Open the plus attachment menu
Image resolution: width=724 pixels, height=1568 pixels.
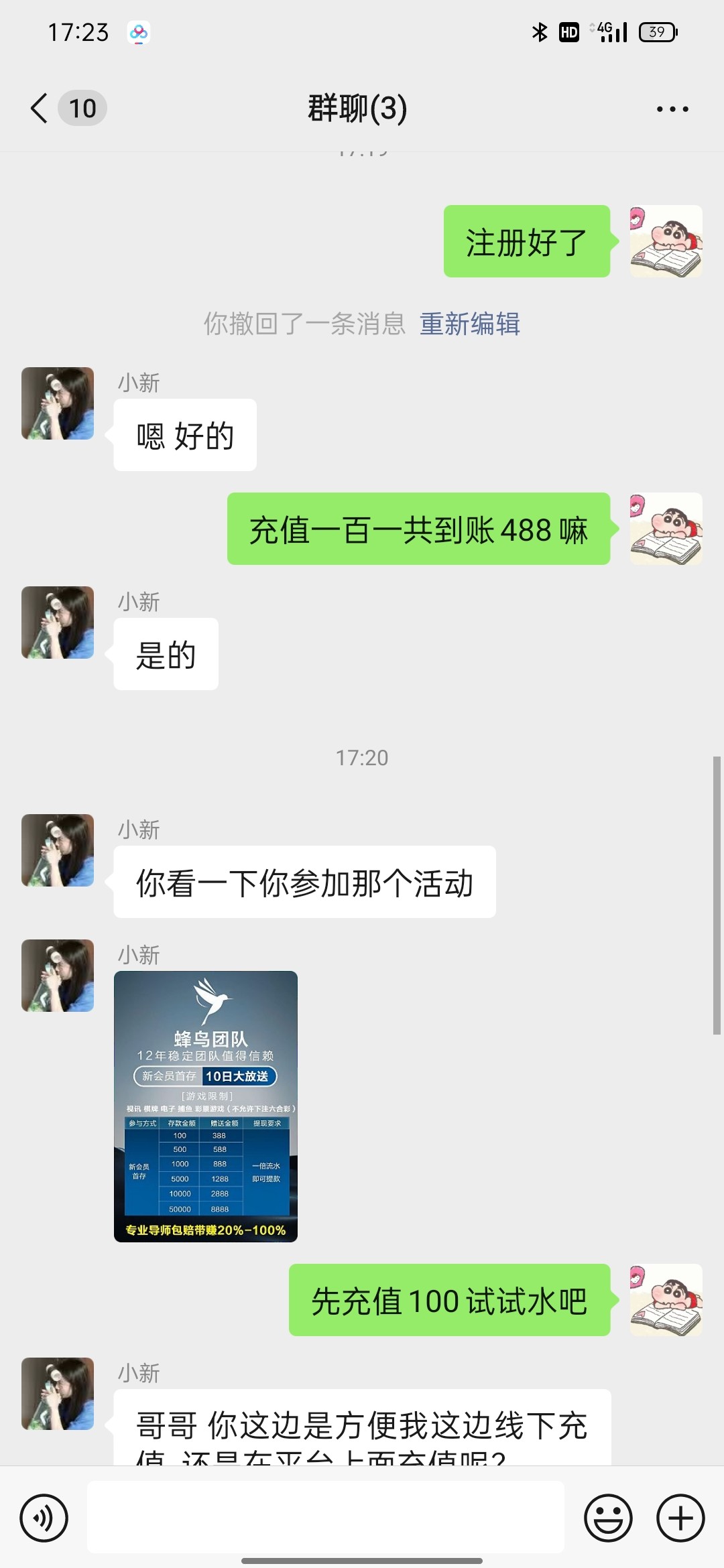pyautogui.click(x=680, y=1518)
